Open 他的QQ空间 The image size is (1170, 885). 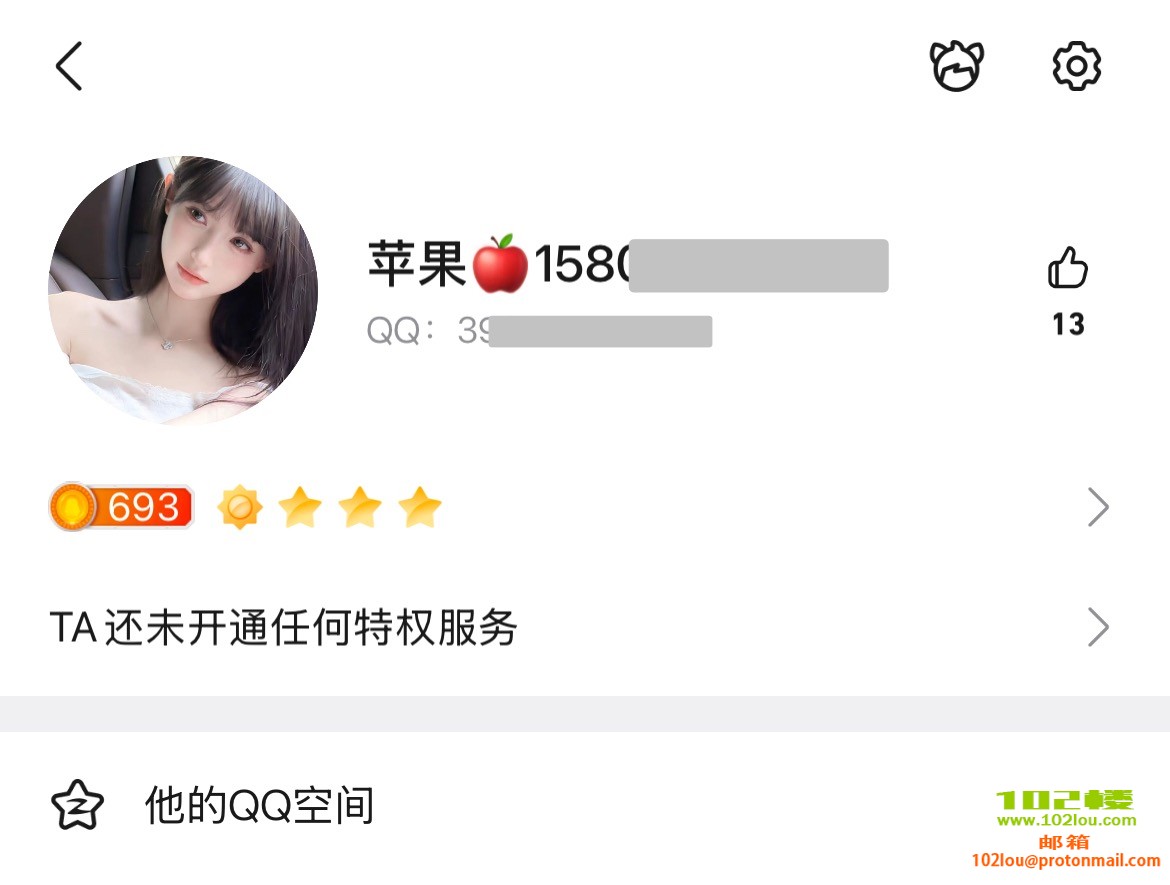[x=260, y=806]
